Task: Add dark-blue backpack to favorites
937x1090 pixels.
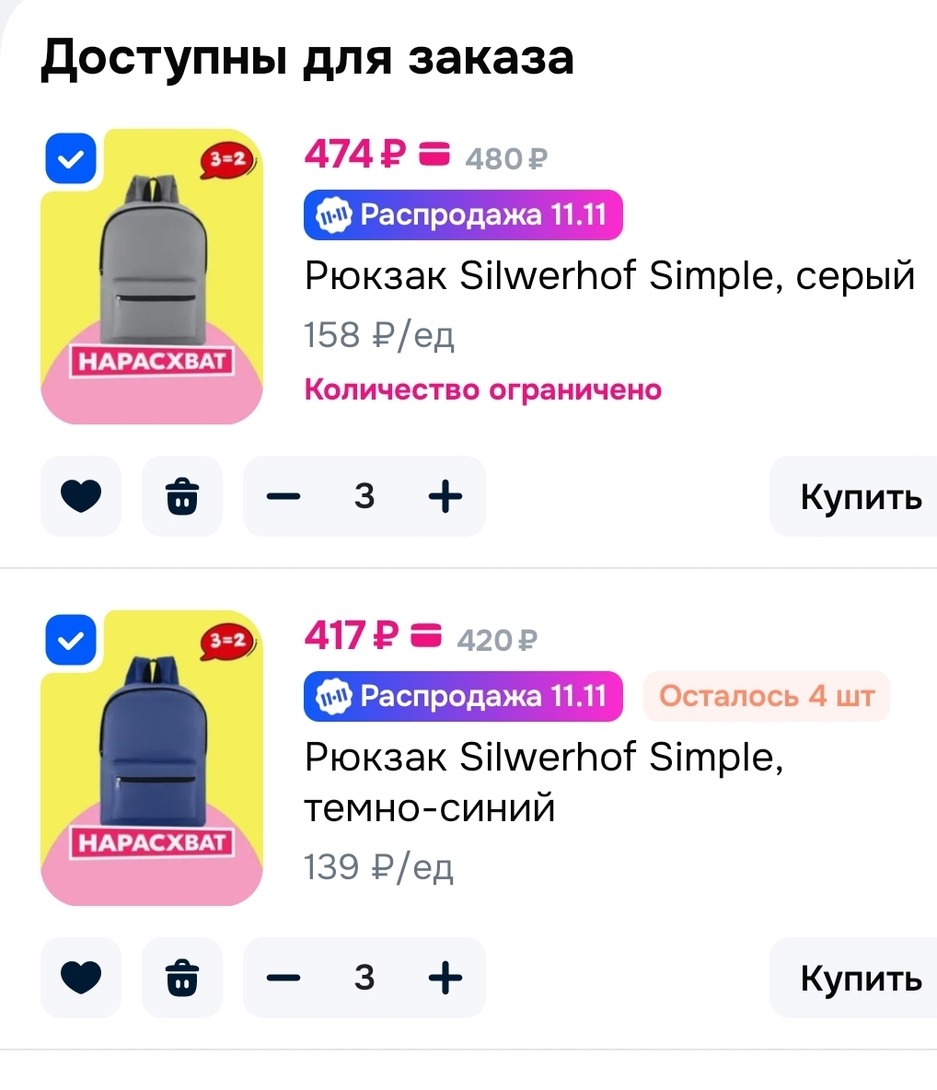Action: (x=81, y=977)
